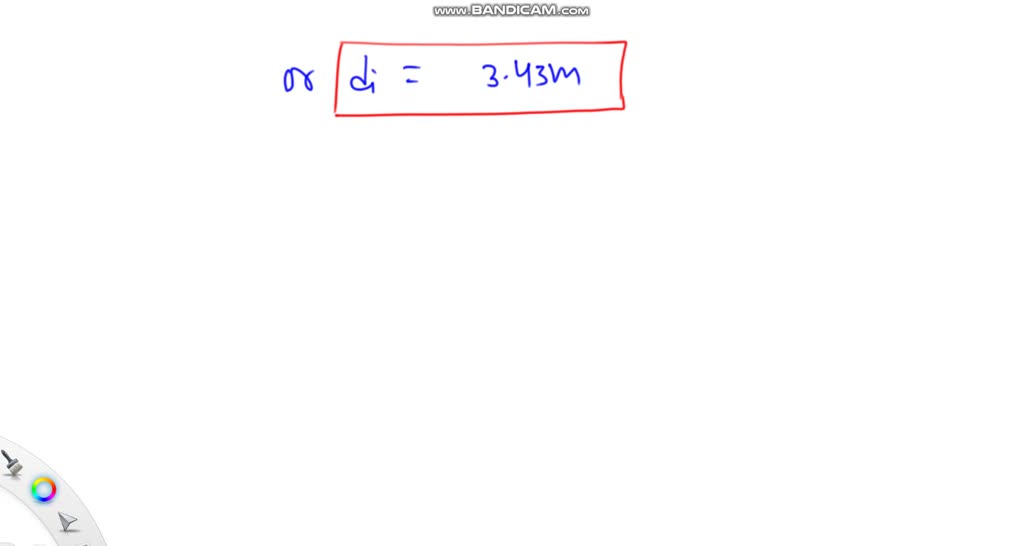Select the brush tool in the corner wheel
The image size is (1024, 546).
pyautogui.click(x=12, y=463)
